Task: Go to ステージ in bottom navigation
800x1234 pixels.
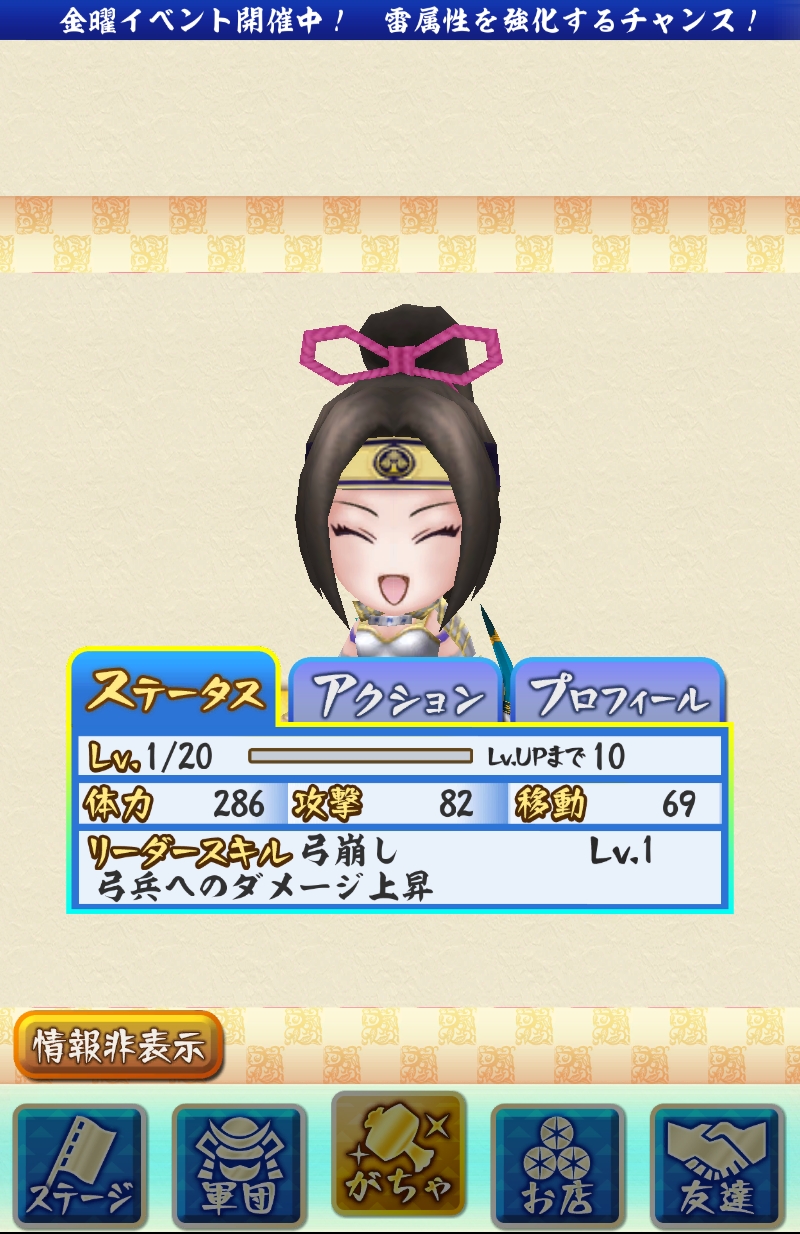Action: [x=80, y=1166]
